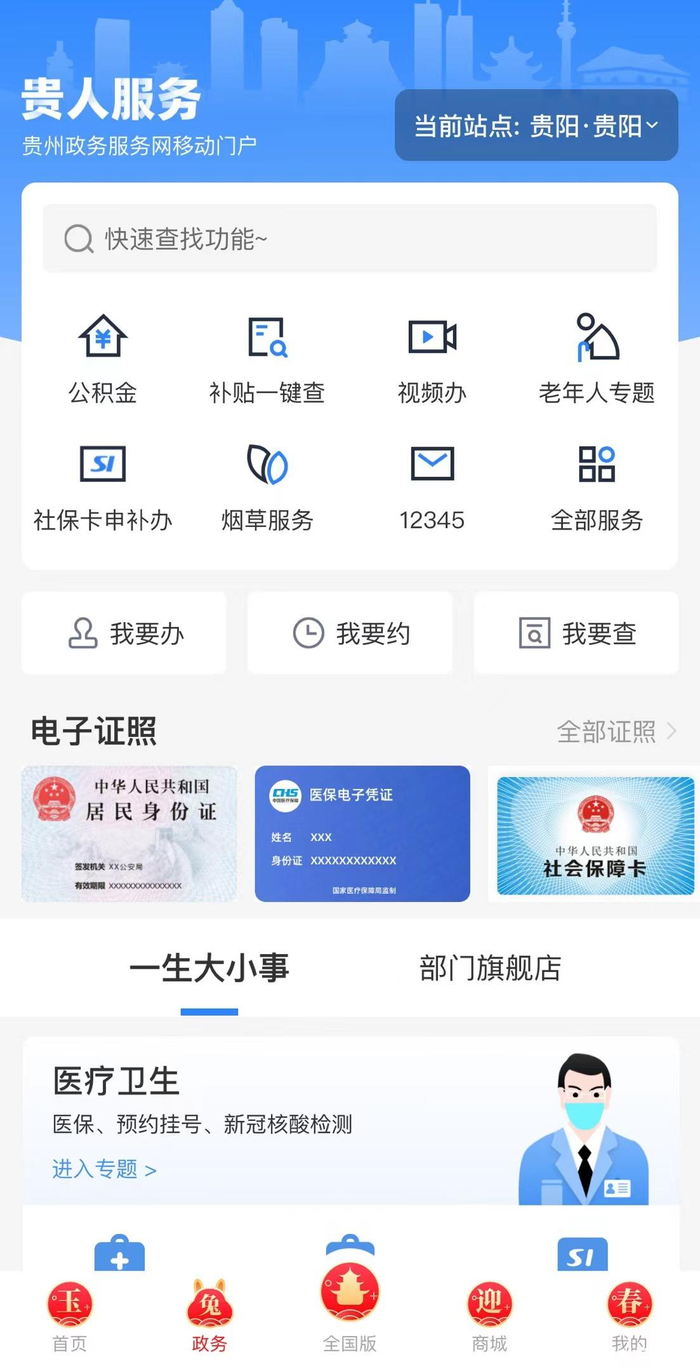Tap the 快速查找功能 search box
The height and width of the screenshot is (1368, 700).
[x=350, y=238]
